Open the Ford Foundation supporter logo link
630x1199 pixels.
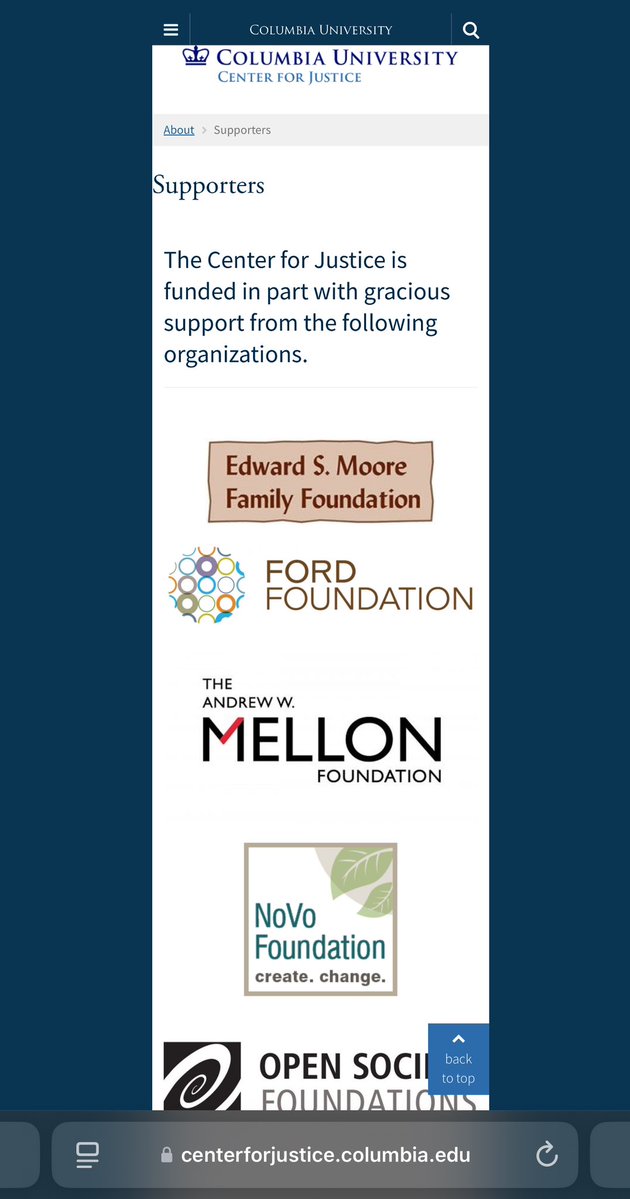pos(320,585)
